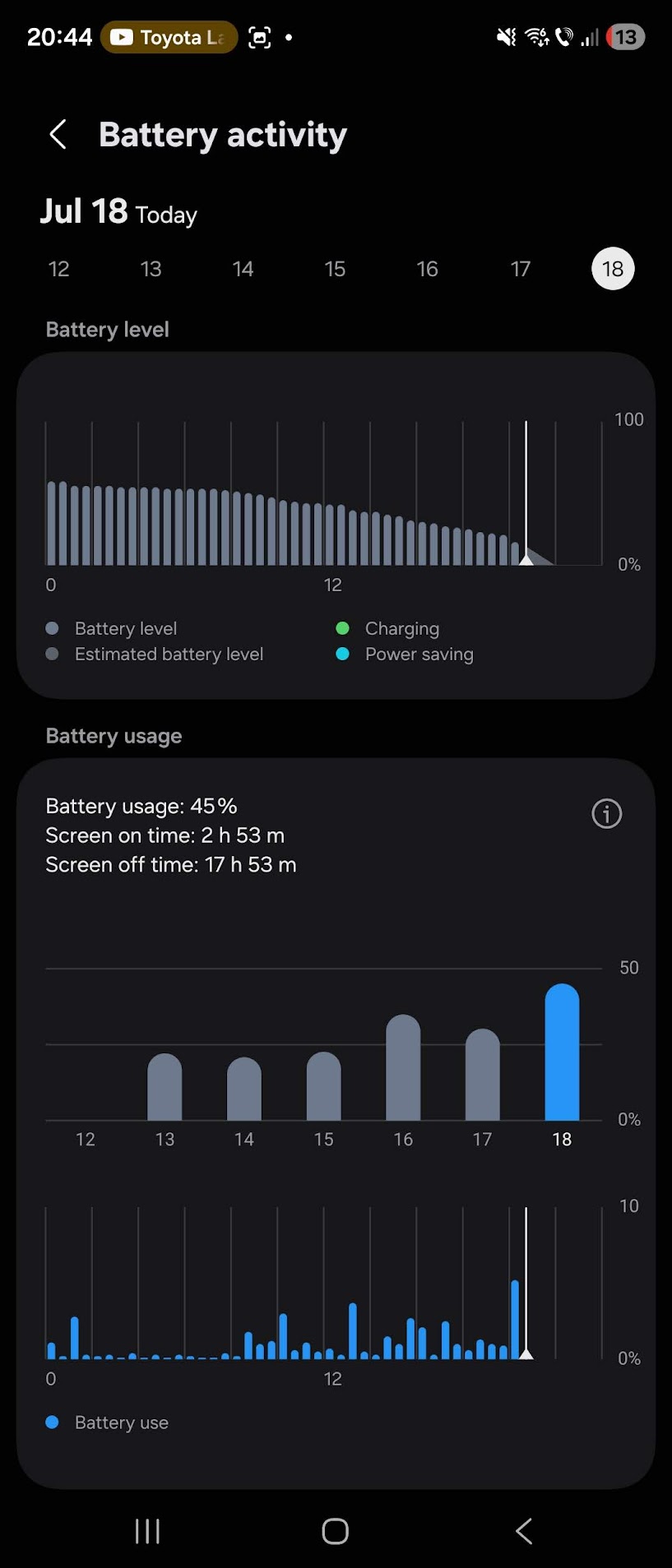This screenshot has width=672, height=1568.
Task: Select date 17 in the date row
Action: pyautogui.click(x=520, y=269)
